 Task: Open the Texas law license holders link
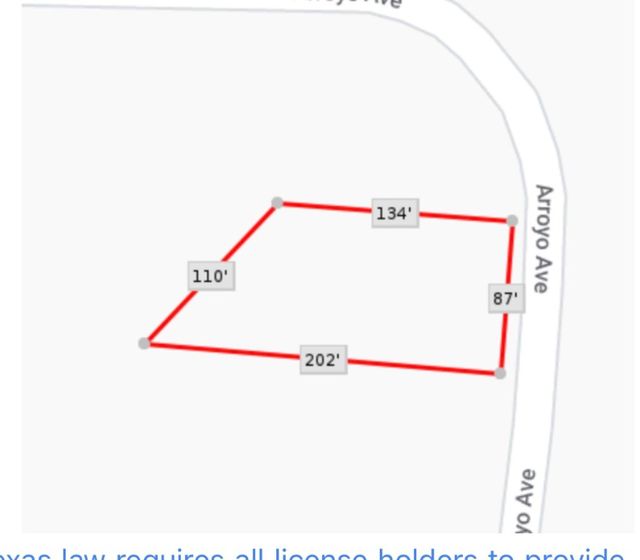(318, 550)
